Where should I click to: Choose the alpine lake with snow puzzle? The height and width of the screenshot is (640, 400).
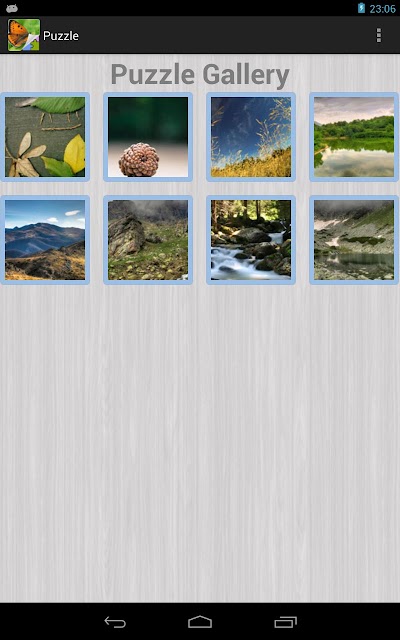point(354,240)
